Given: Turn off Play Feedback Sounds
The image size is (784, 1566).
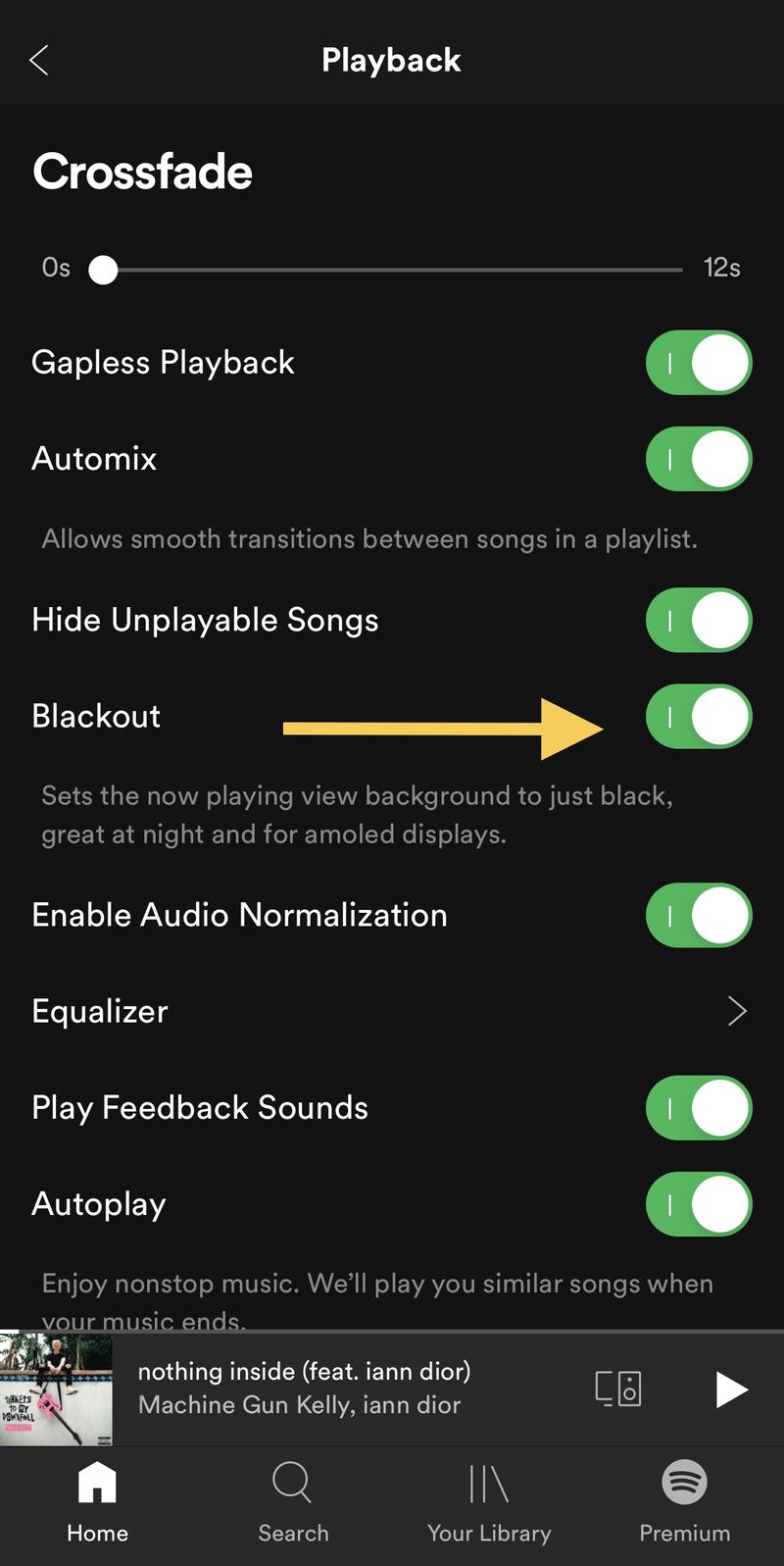Looking at the screenshot, I should (x=699, y=1108).
